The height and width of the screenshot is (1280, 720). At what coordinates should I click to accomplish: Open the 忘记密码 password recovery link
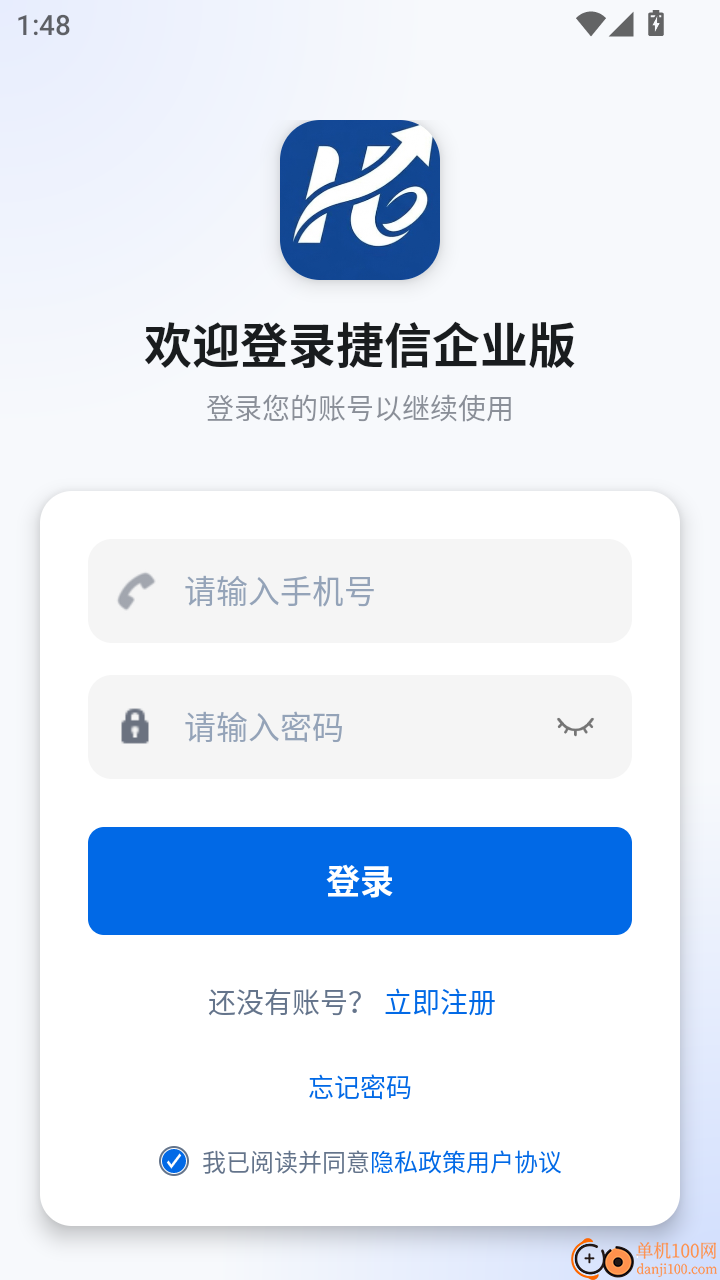point(360,1088)
